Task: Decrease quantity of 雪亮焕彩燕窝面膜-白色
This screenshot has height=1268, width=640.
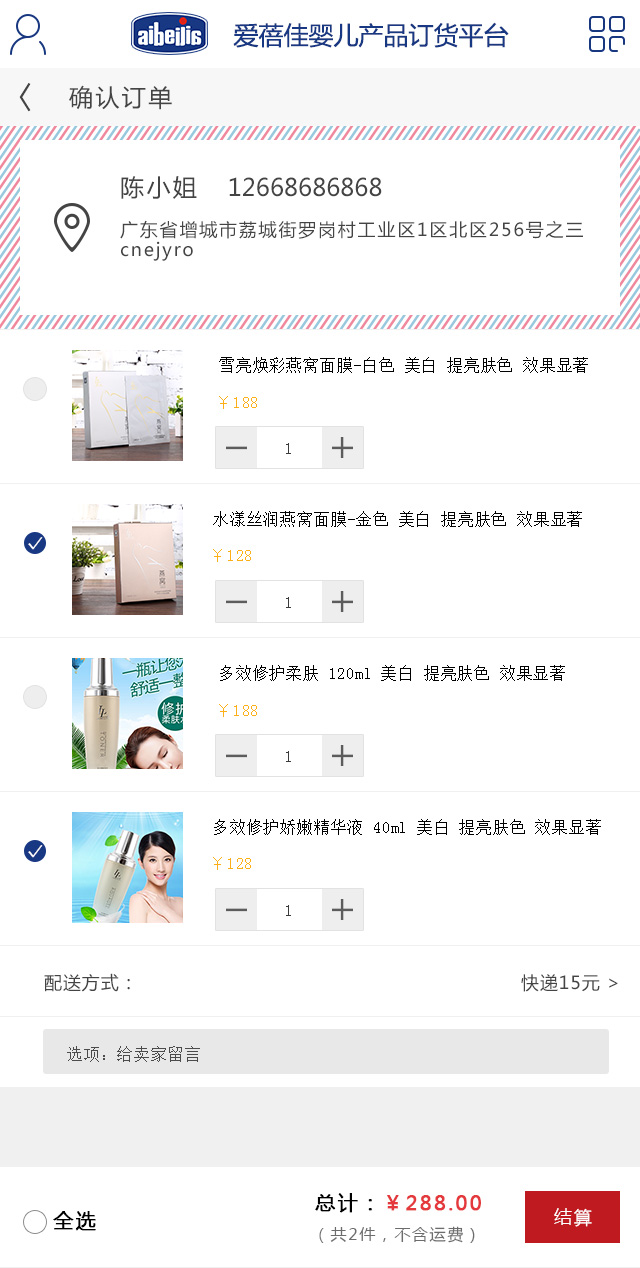Action: [236, 448]
